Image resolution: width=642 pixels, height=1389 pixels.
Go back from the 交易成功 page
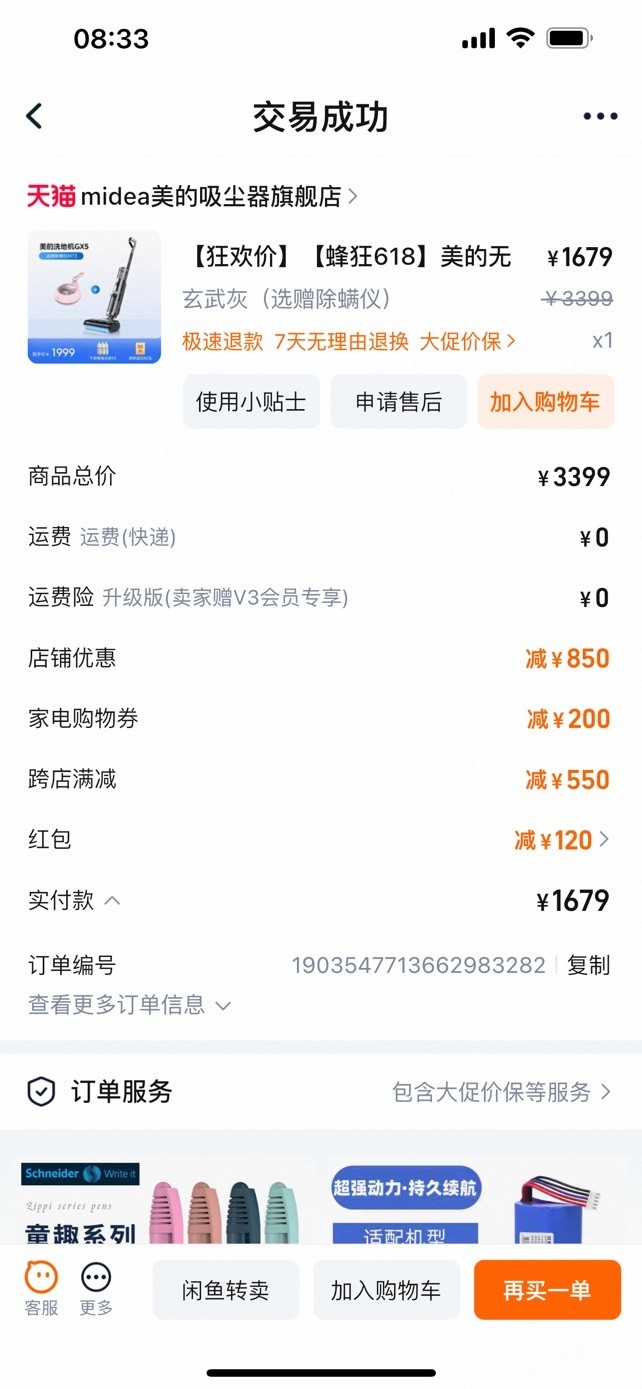[35, 116]
